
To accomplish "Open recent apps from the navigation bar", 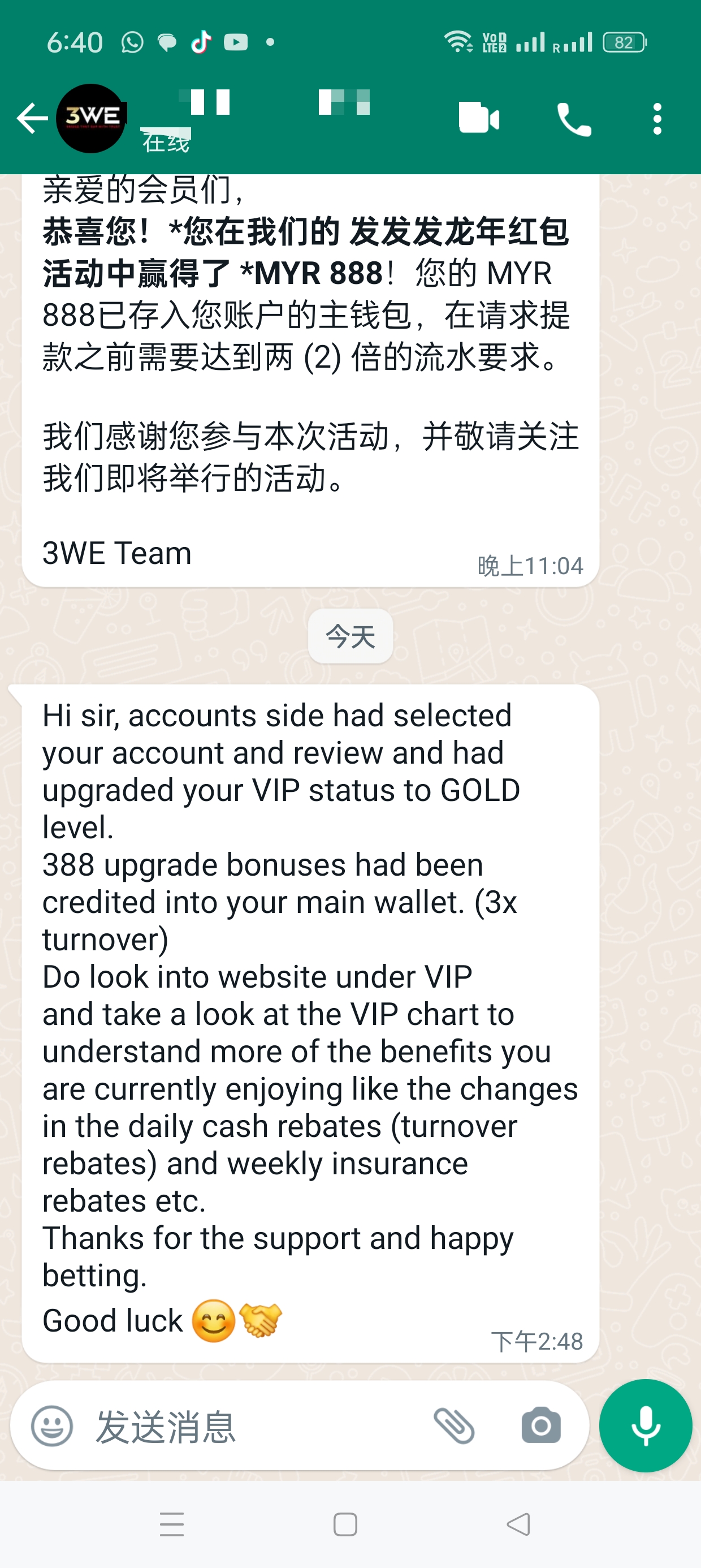I will [172, 1524].
